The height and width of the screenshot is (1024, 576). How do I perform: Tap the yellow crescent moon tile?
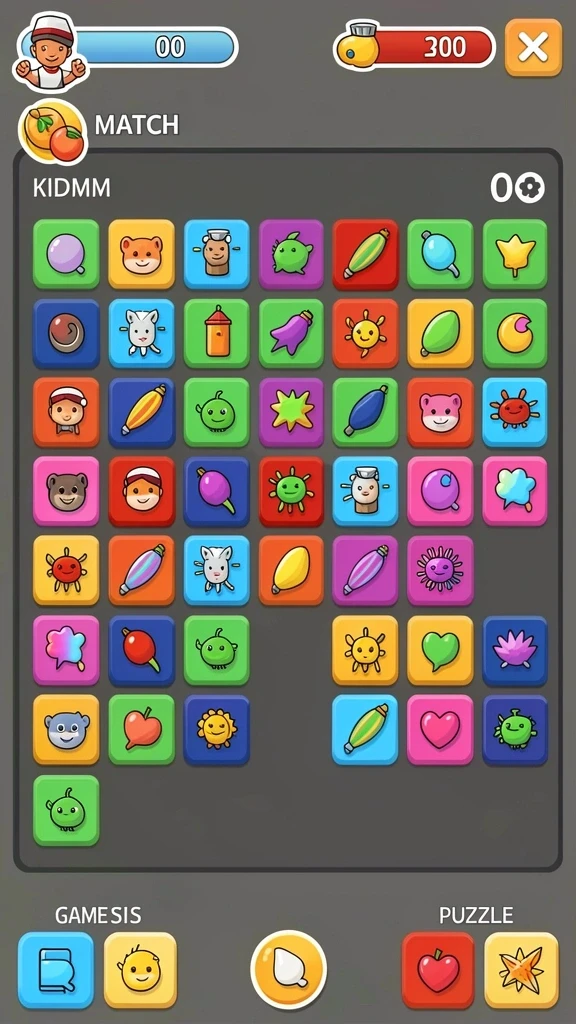(x=515, y=333)
